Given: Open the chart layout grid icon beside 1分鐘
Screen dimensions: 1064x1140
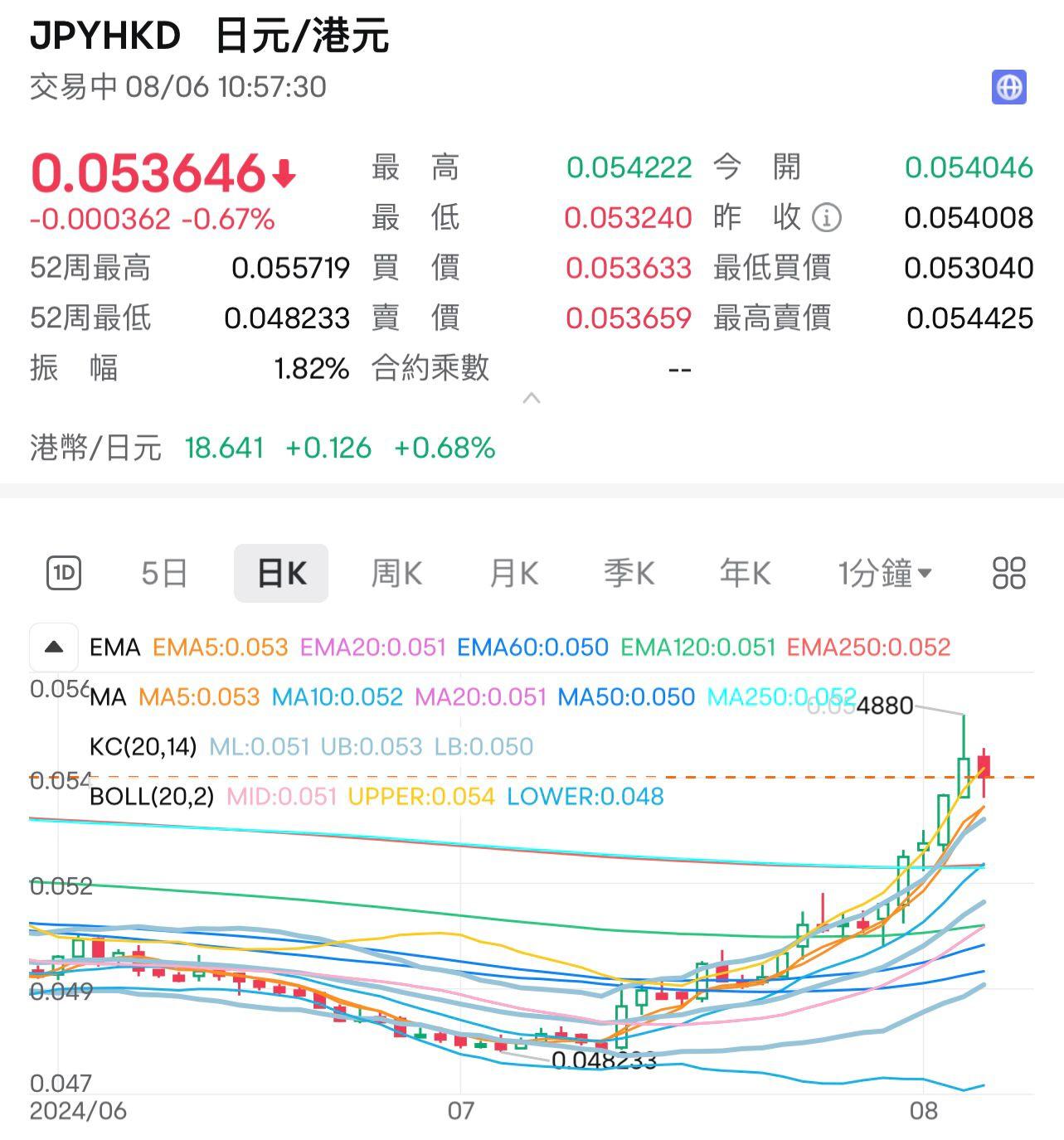Looking at the screenshot, I should [1008, 572].
